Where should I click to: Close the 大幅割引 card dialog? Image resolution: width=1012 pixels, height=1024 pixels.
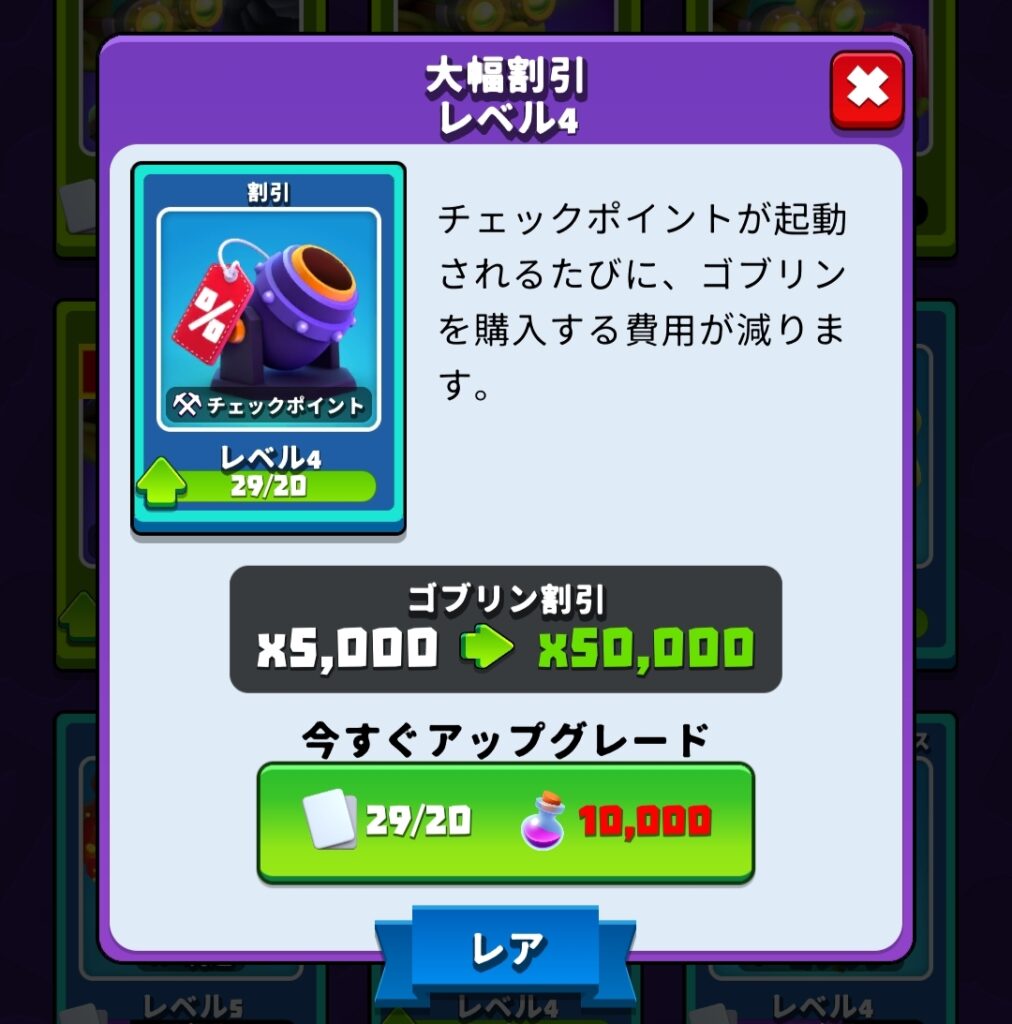[866, 90]
